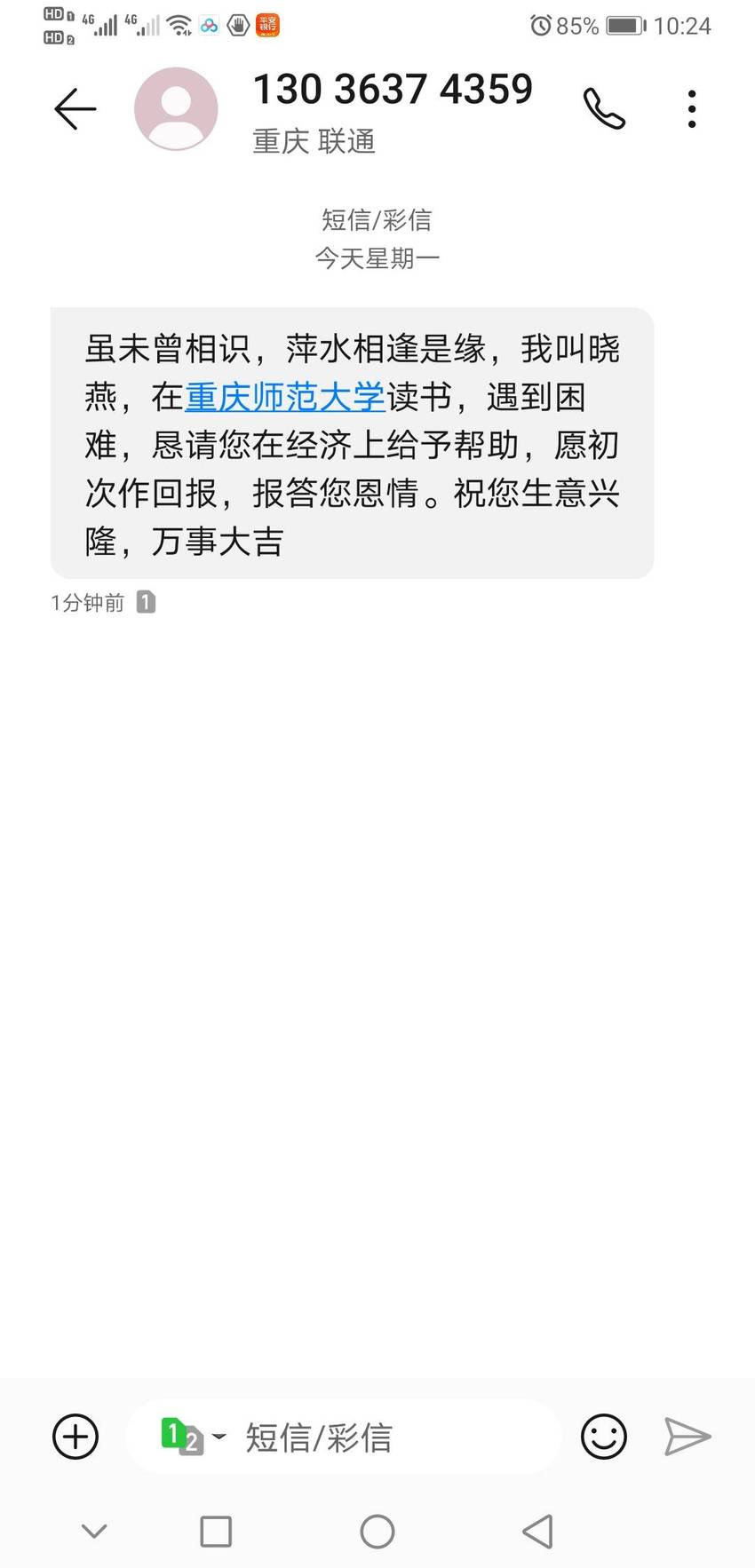Open the contact avatar for 130 3637 4359
755x1568 pixels.
[176, 108]
